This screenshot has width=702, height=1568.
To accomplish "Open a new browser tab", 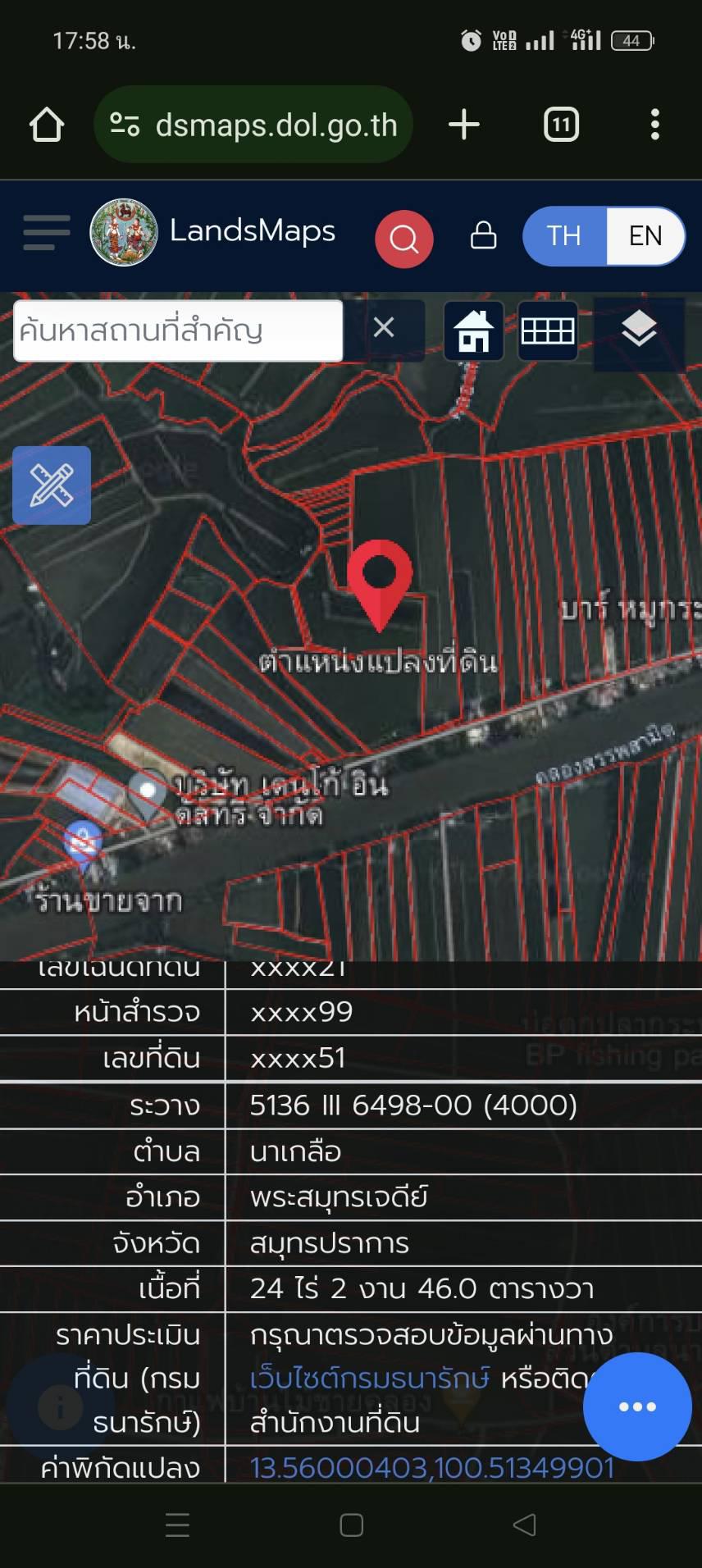I will coord(464,125).
